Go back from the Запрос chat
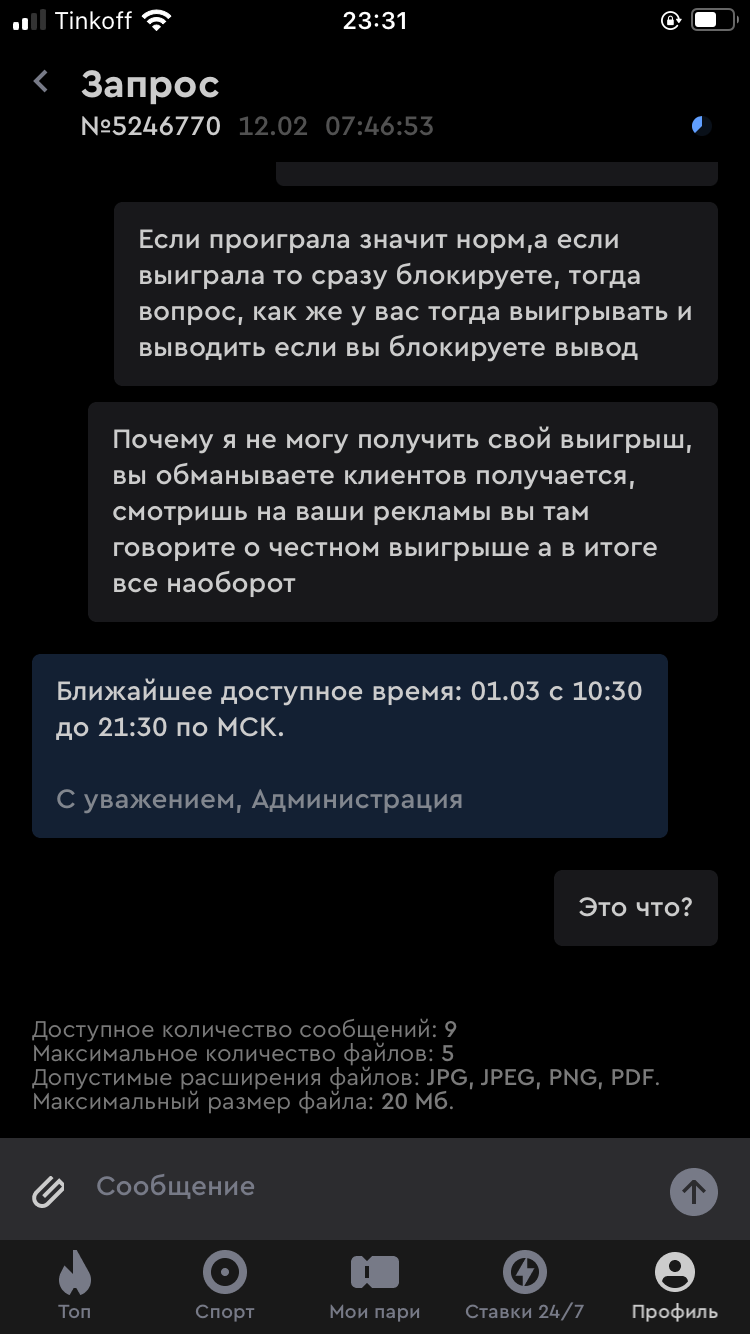The height and width of the screenshot is (1334, 750). pyautogui.click(x=41, y=82)
